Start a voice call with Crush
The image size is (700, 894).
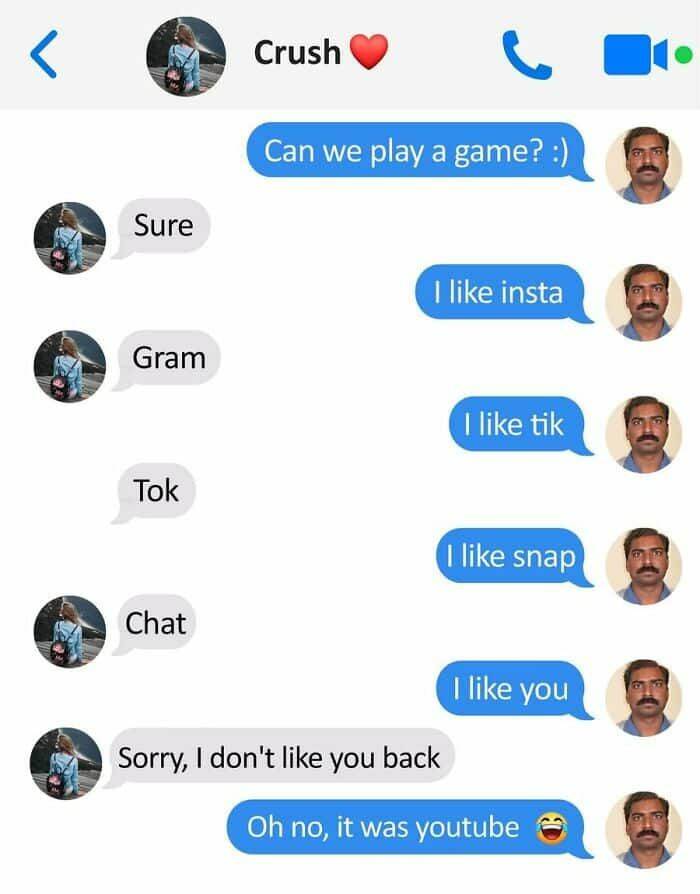[526, 54]
